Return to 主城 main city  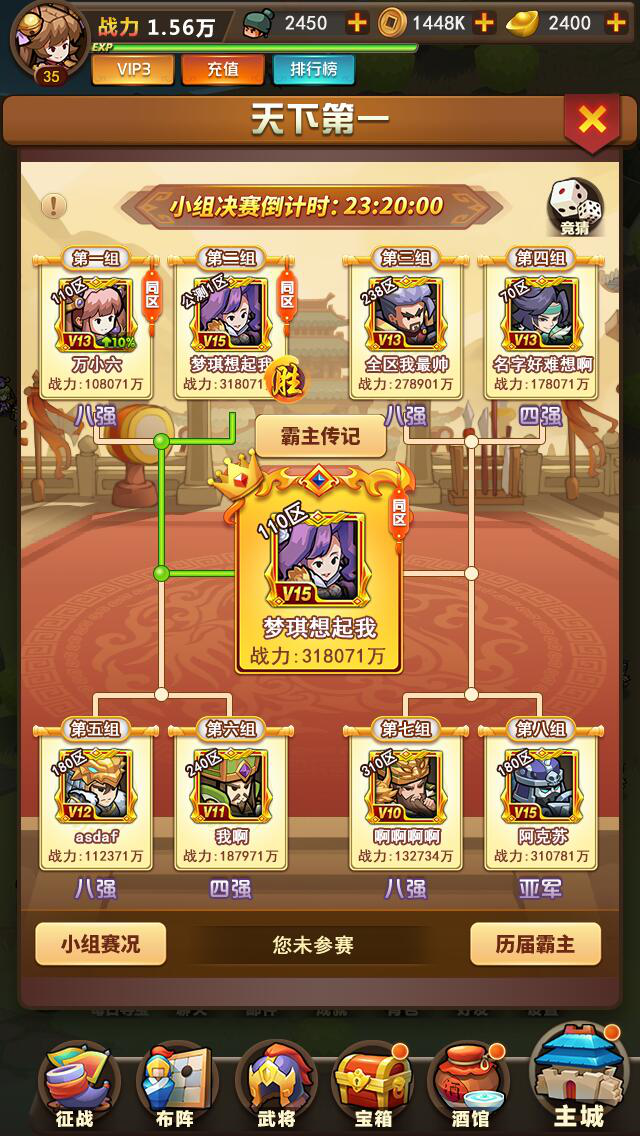(x=579, y=1080)
